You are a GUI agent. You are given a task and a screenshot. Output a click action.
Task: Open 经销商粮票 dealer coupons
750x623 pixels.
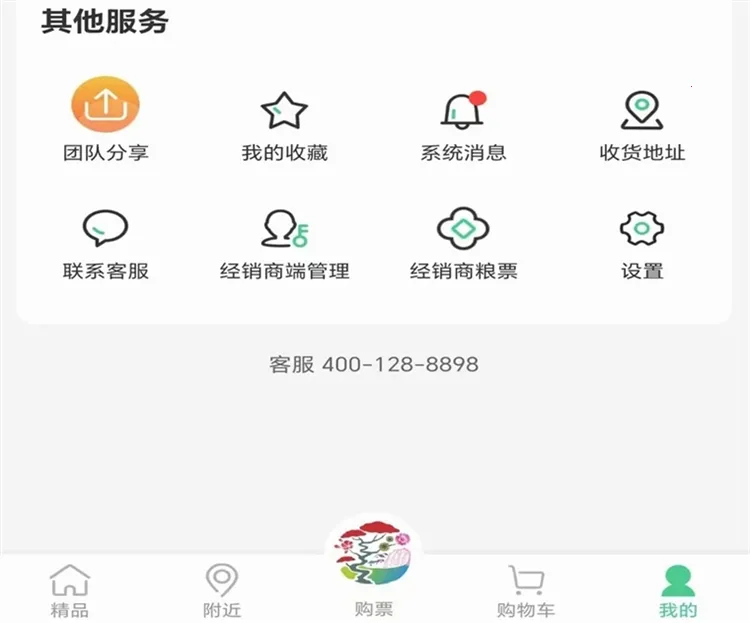click(x=463, y=241)
